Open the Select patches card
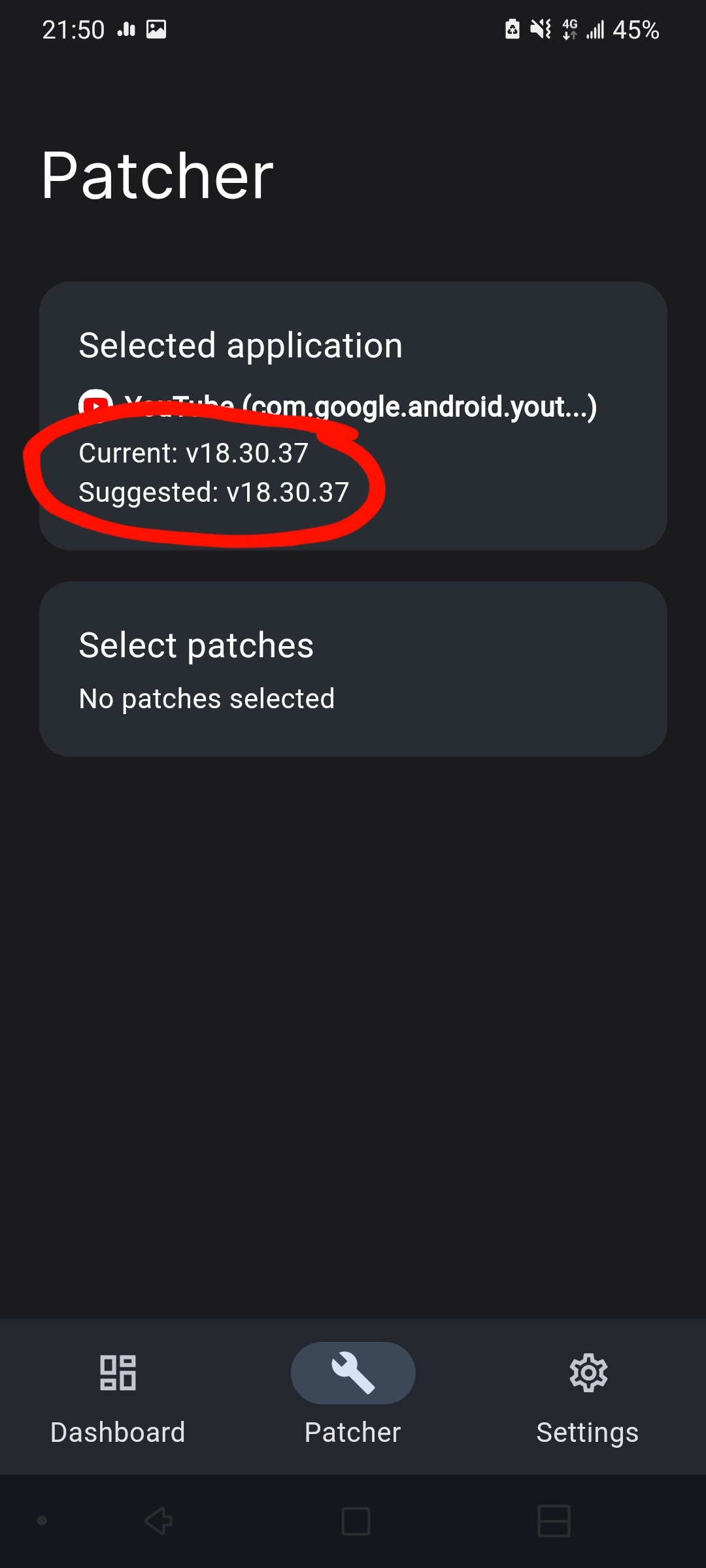Viewport: 706px width, 1568px height. click(x=353, y=669)
